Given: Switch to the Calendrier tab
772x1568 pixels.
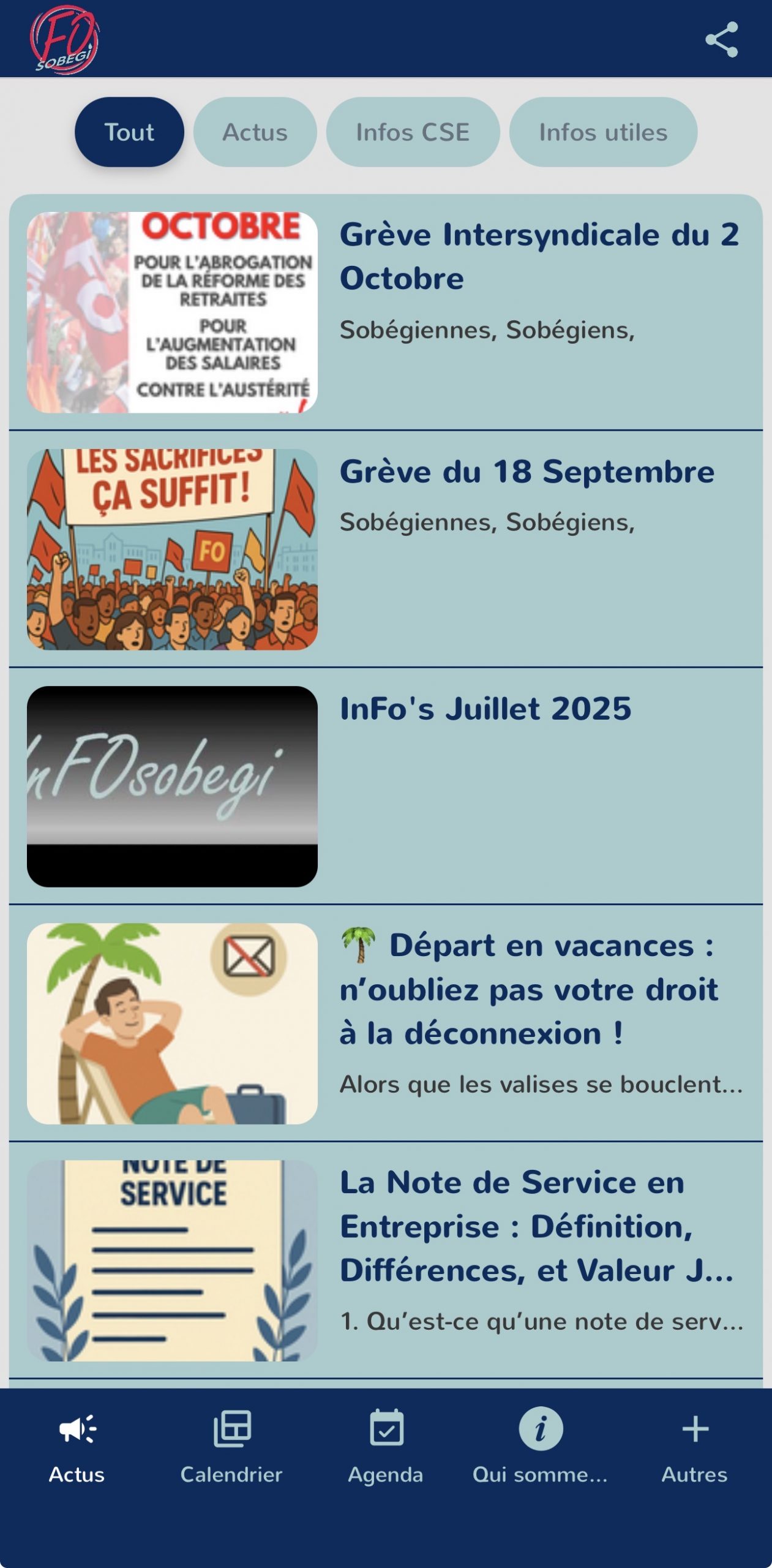Looking at the screenshot, I should tap(231, 1448).
